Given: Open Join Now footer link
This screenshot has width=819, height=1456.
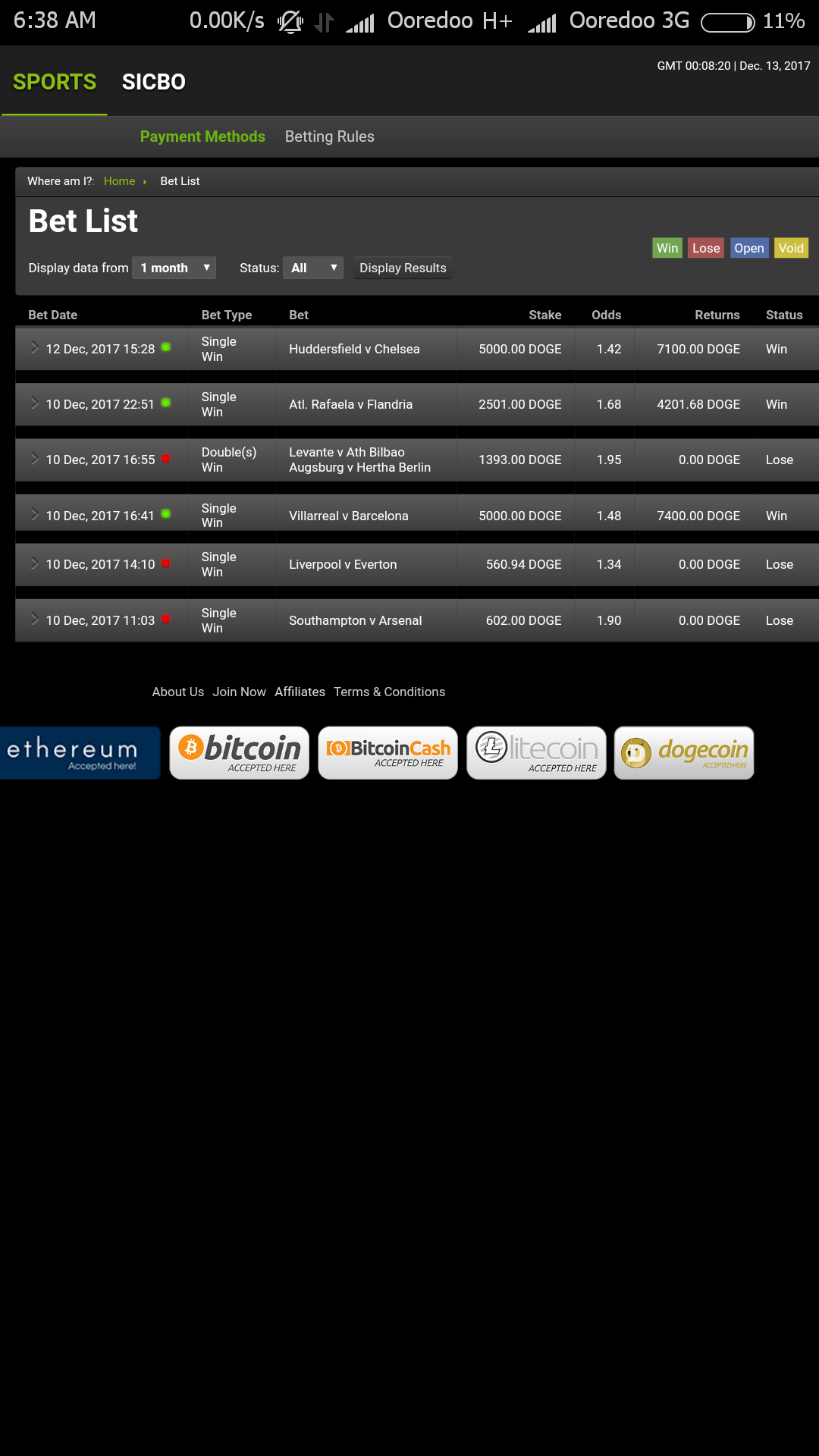Looking at the screenshot, I should point(240,692).
